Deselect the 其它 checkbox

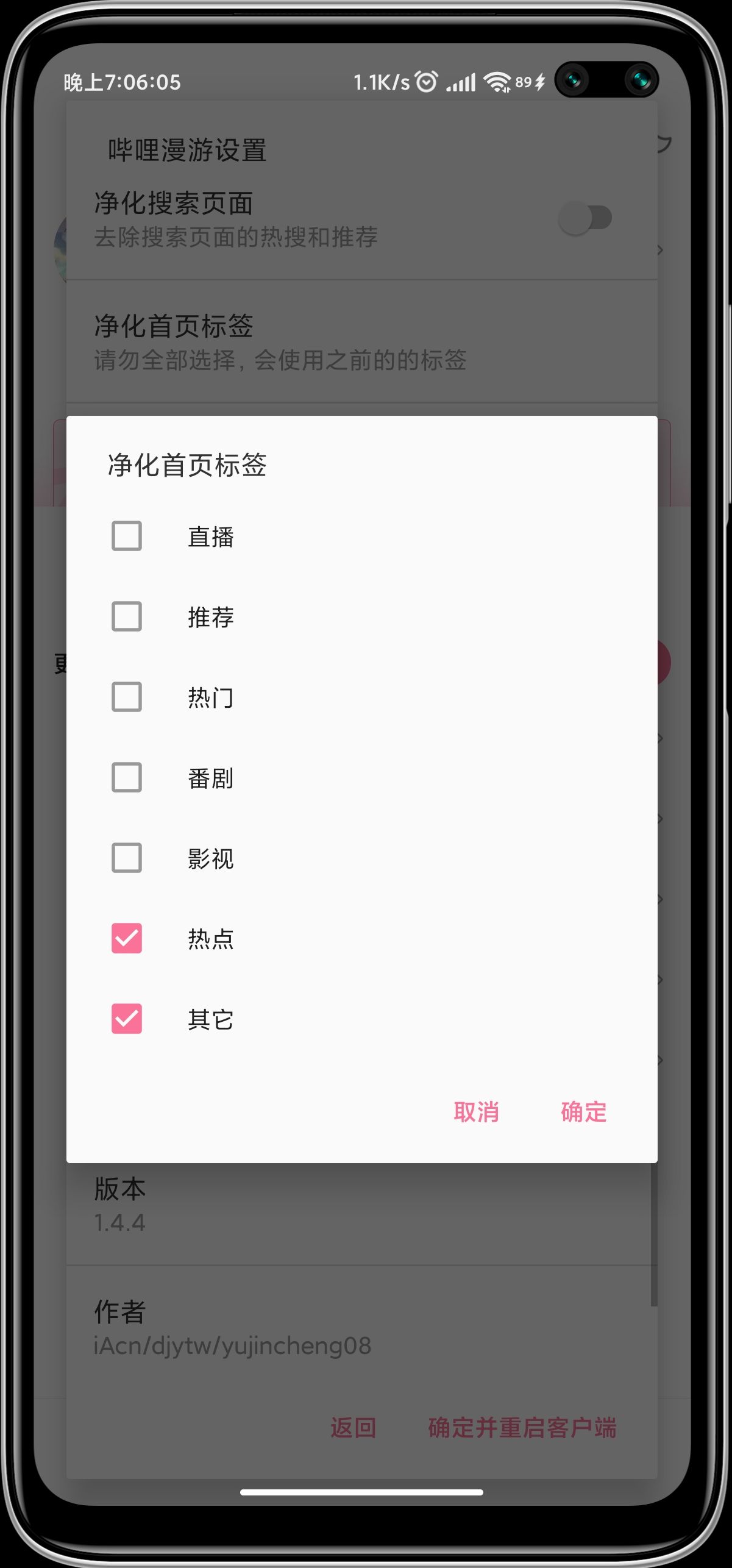click(x=127, y=1019)
